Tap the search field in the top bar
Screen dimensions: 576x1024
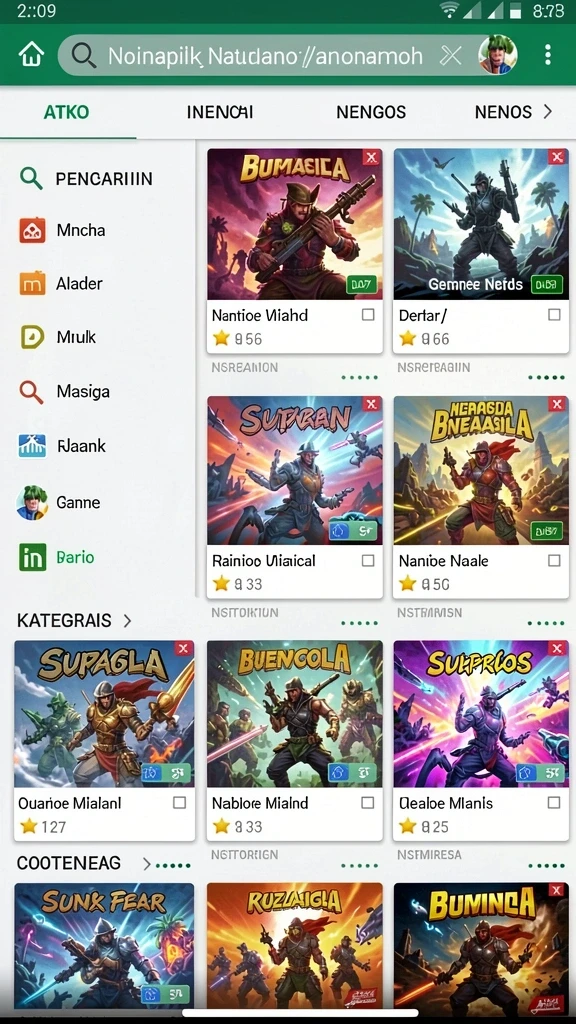point(266,56)
